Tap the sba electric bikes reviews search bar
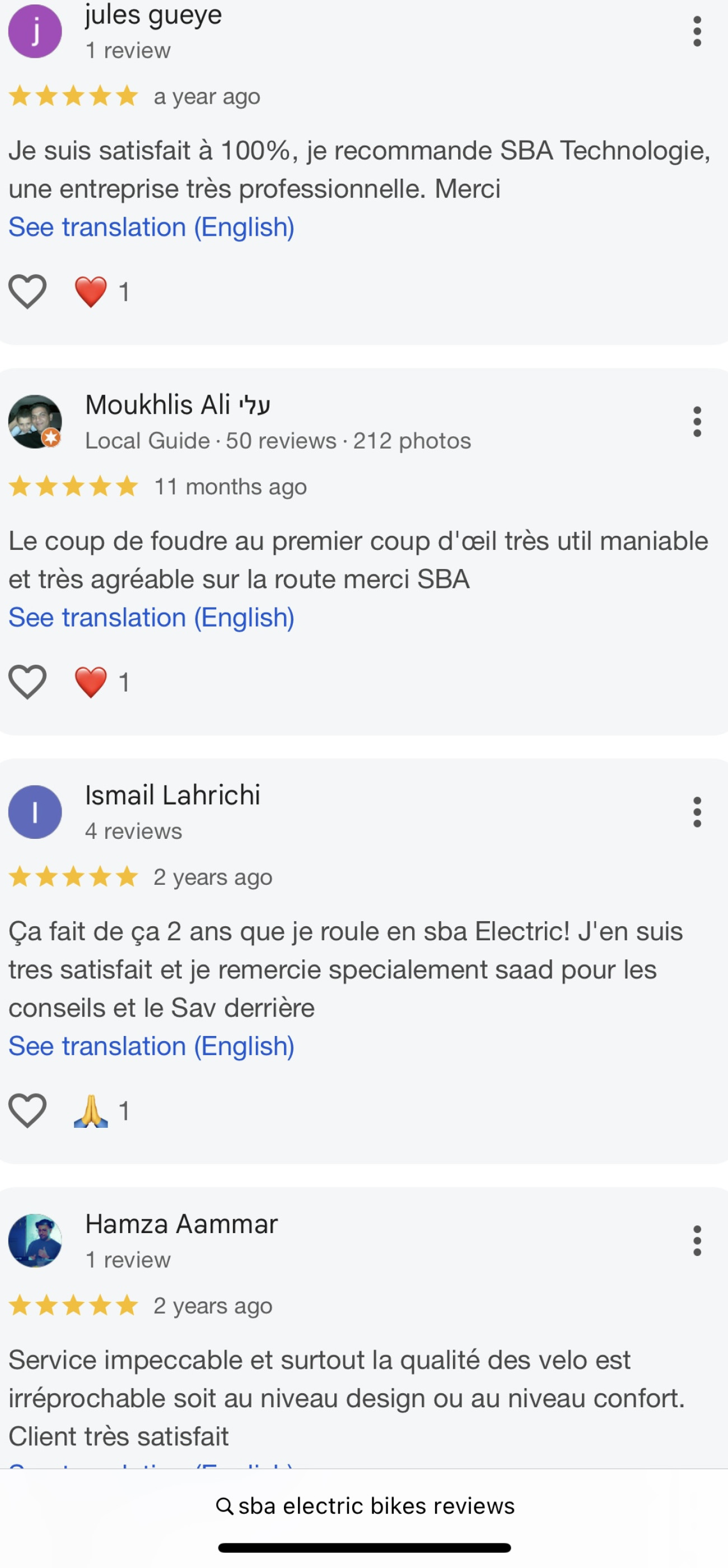This screenshot has height=1568, width=728. click(x=365, y=1506)
